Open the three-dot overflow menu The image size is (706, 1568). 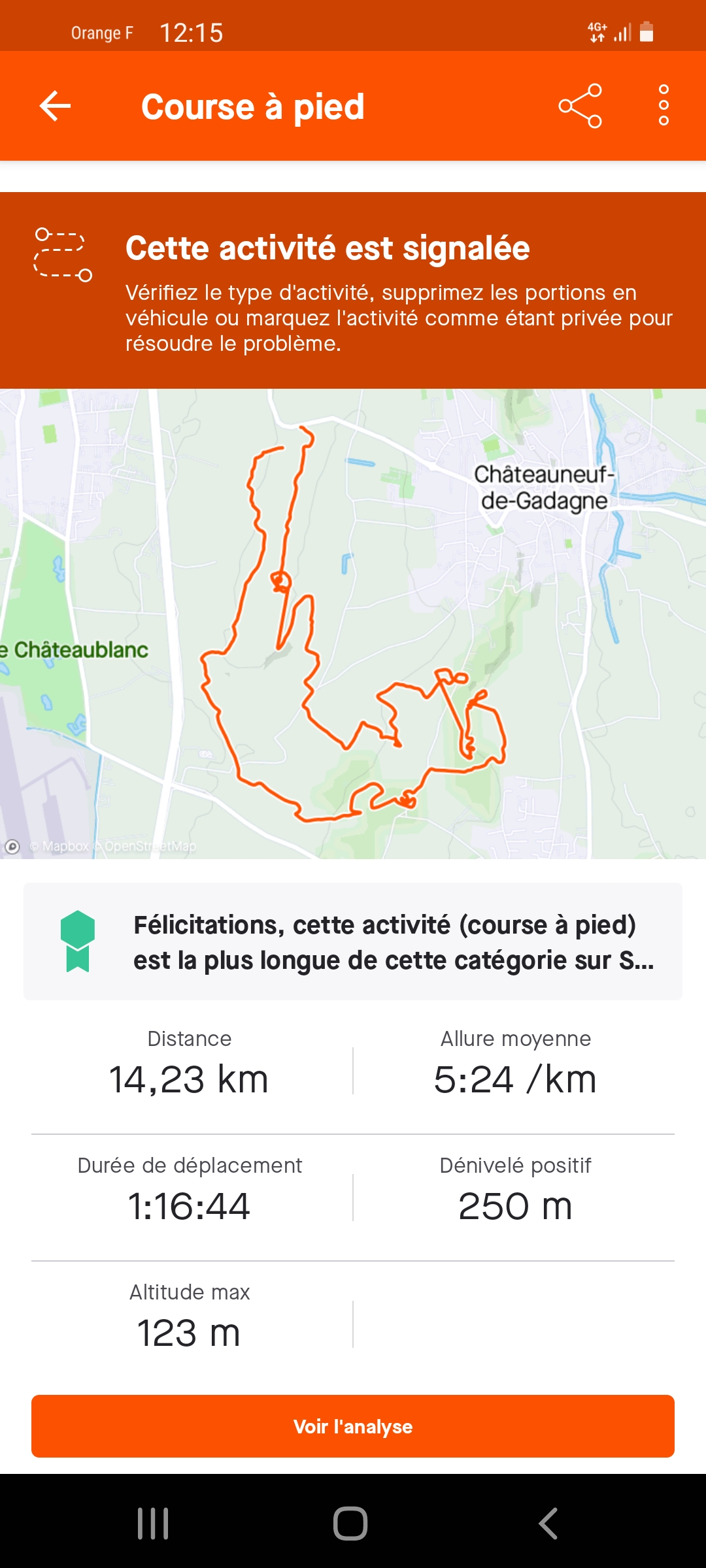click(664, 105)
